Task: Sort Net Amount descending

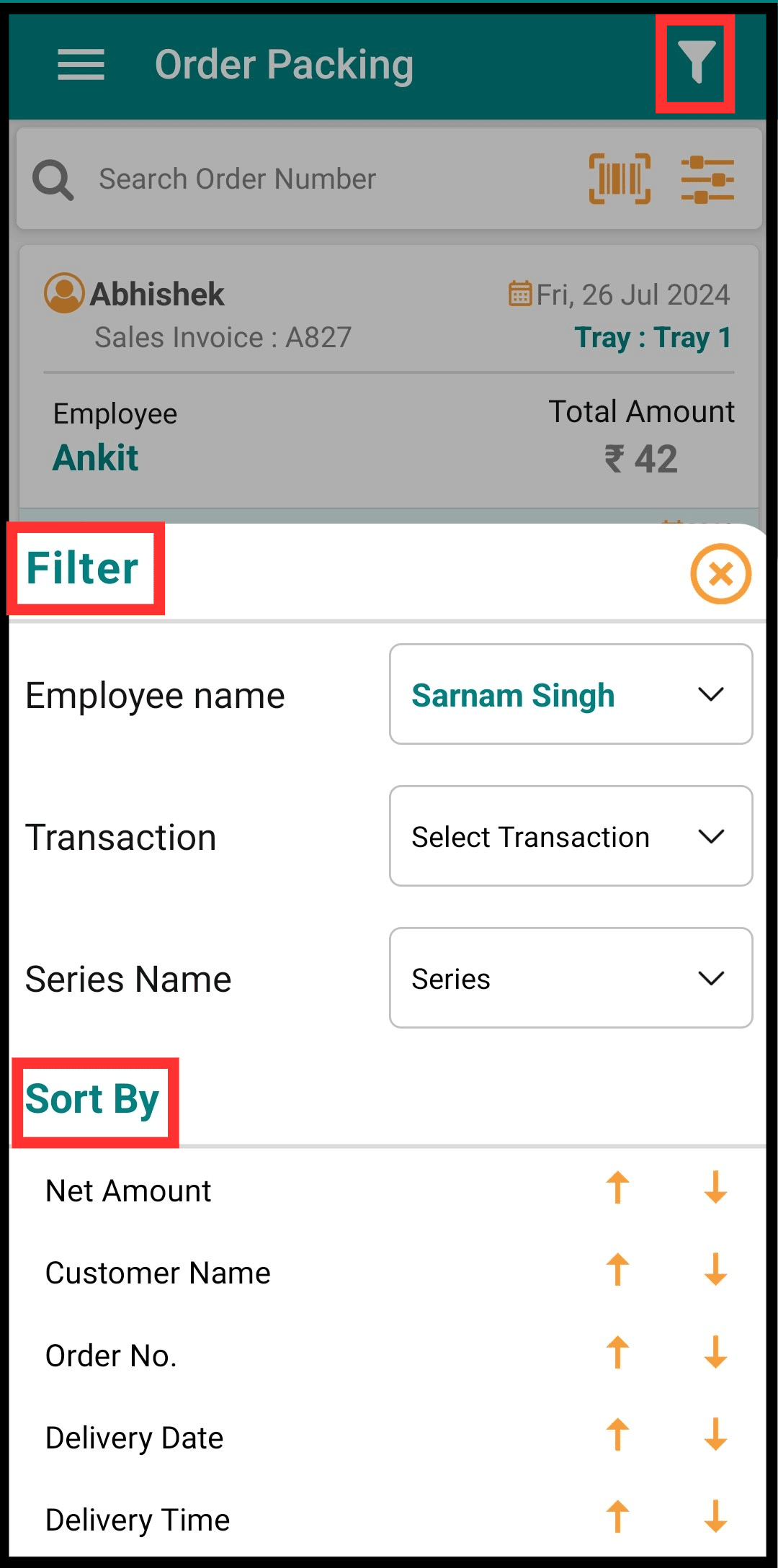Action: (x=715, y=1188)
